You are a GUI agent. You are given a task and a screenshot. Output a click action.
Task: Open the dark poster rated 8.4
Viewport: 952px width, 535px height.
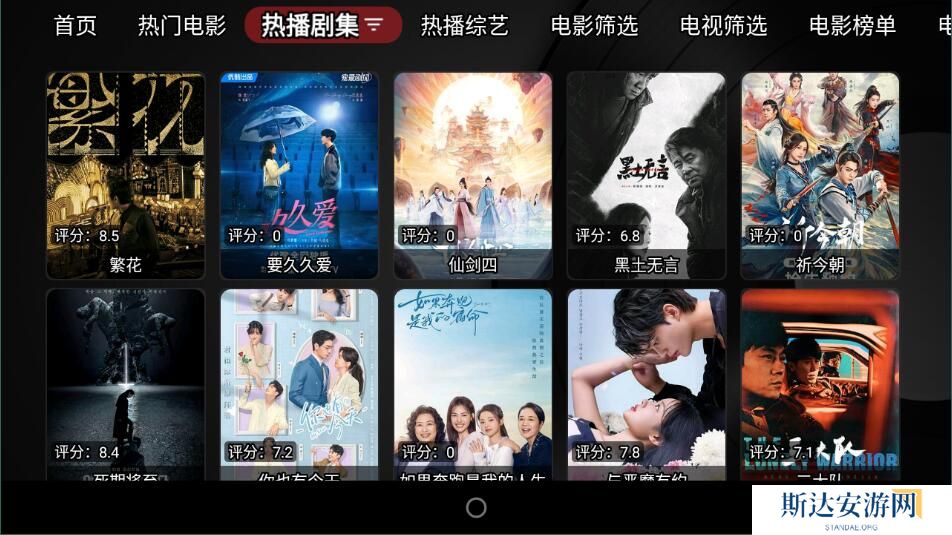(126, 385)
